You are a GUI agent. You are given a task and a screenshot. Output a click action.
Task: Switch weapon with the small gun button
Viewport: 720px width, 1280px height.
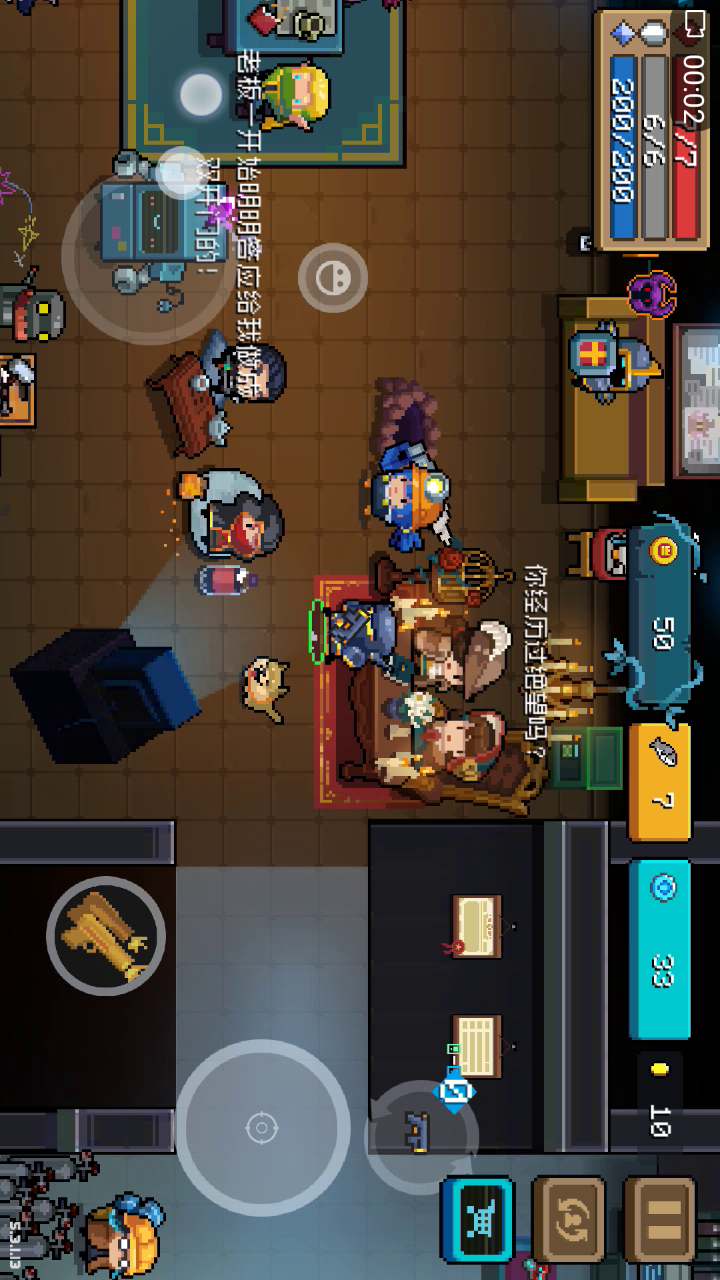(x=418, y=1130)
